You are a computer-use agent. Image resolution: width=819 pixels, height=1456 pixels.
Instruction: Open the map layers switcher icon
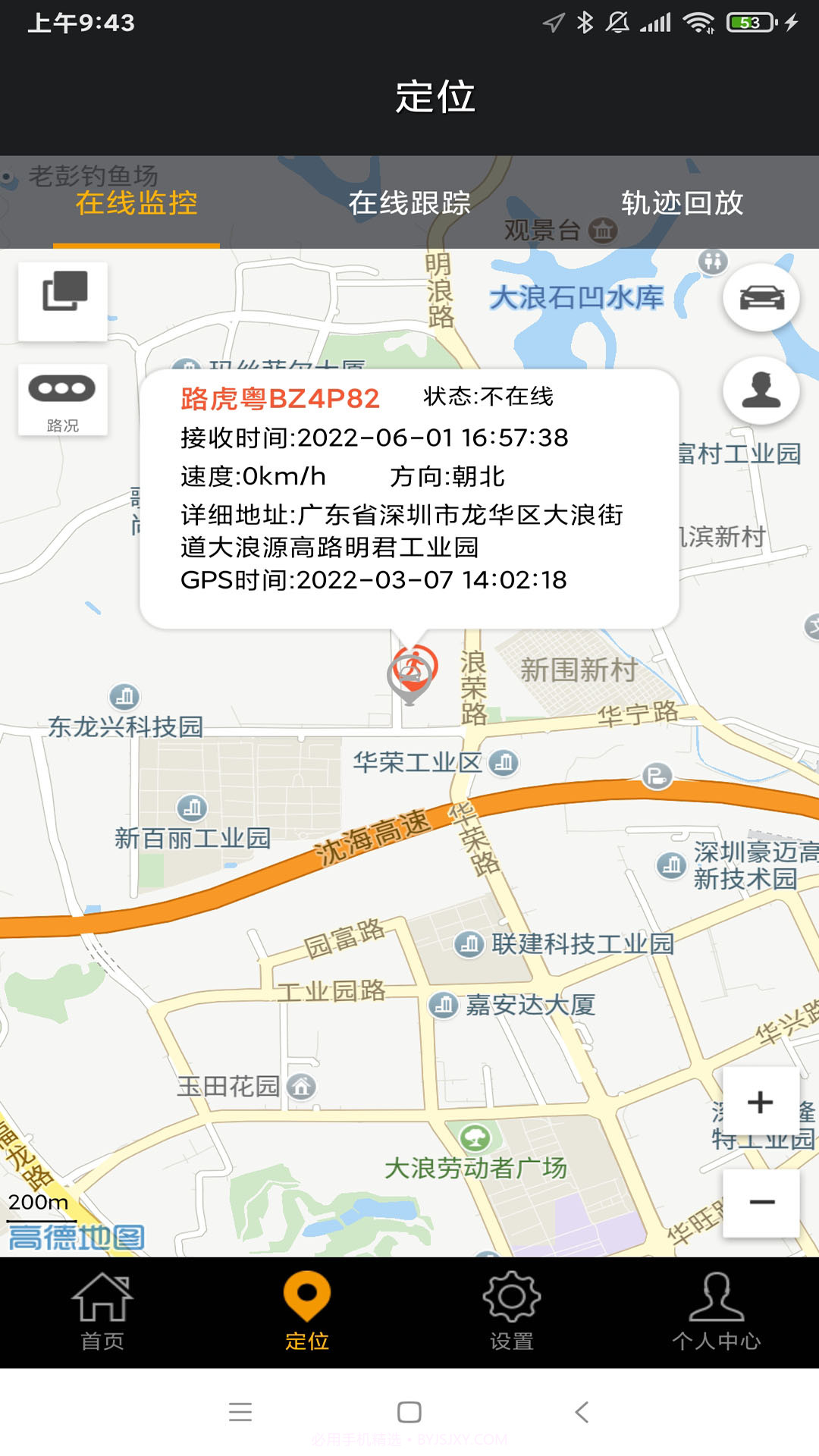point(62,300)
